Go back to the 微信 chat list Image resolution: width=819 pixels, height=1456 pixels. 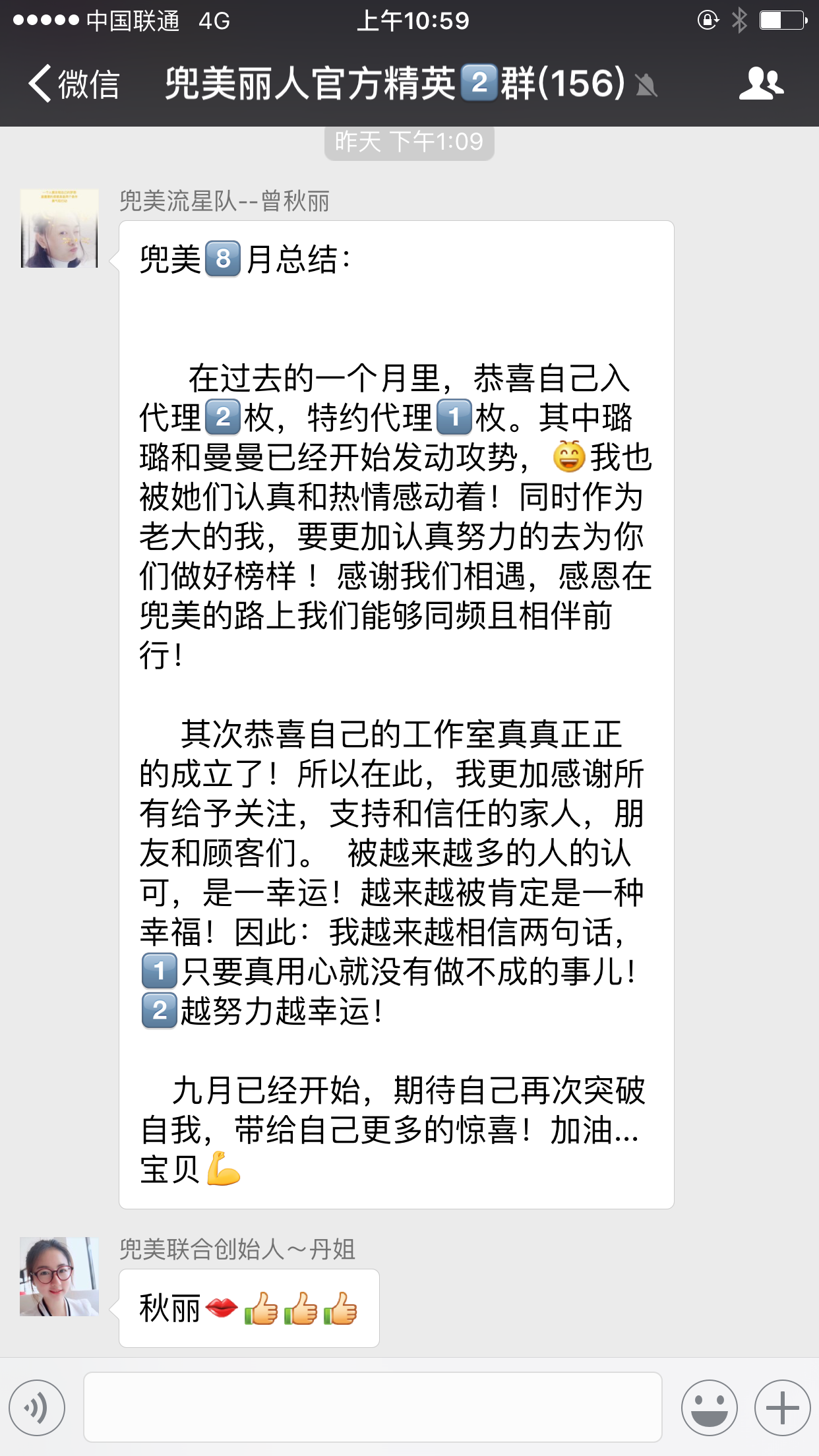coord(73,84)
